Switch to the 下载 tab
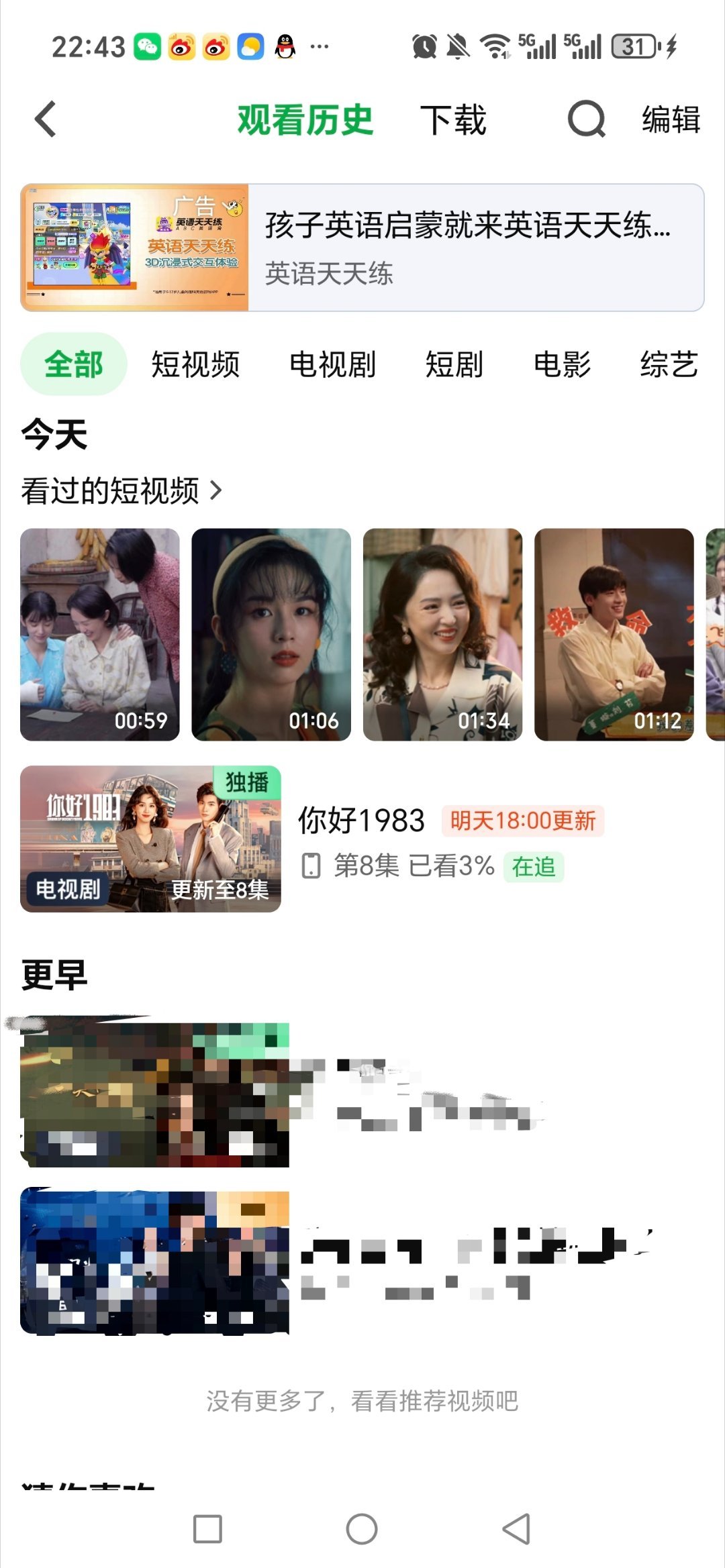Screen dimensions: 725x1568 coord(452,119)
